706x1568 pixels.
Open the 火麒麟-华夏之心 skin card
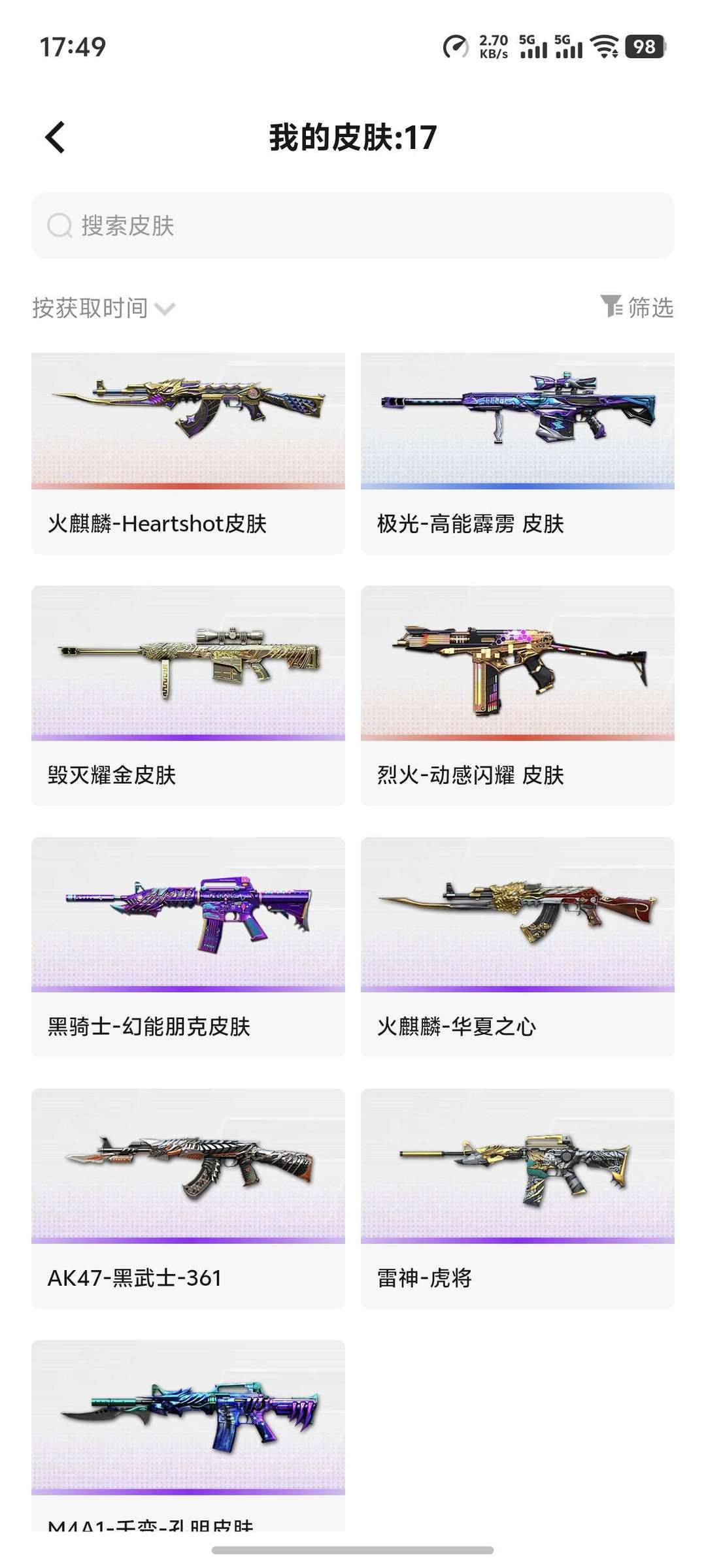pos(517,946)
